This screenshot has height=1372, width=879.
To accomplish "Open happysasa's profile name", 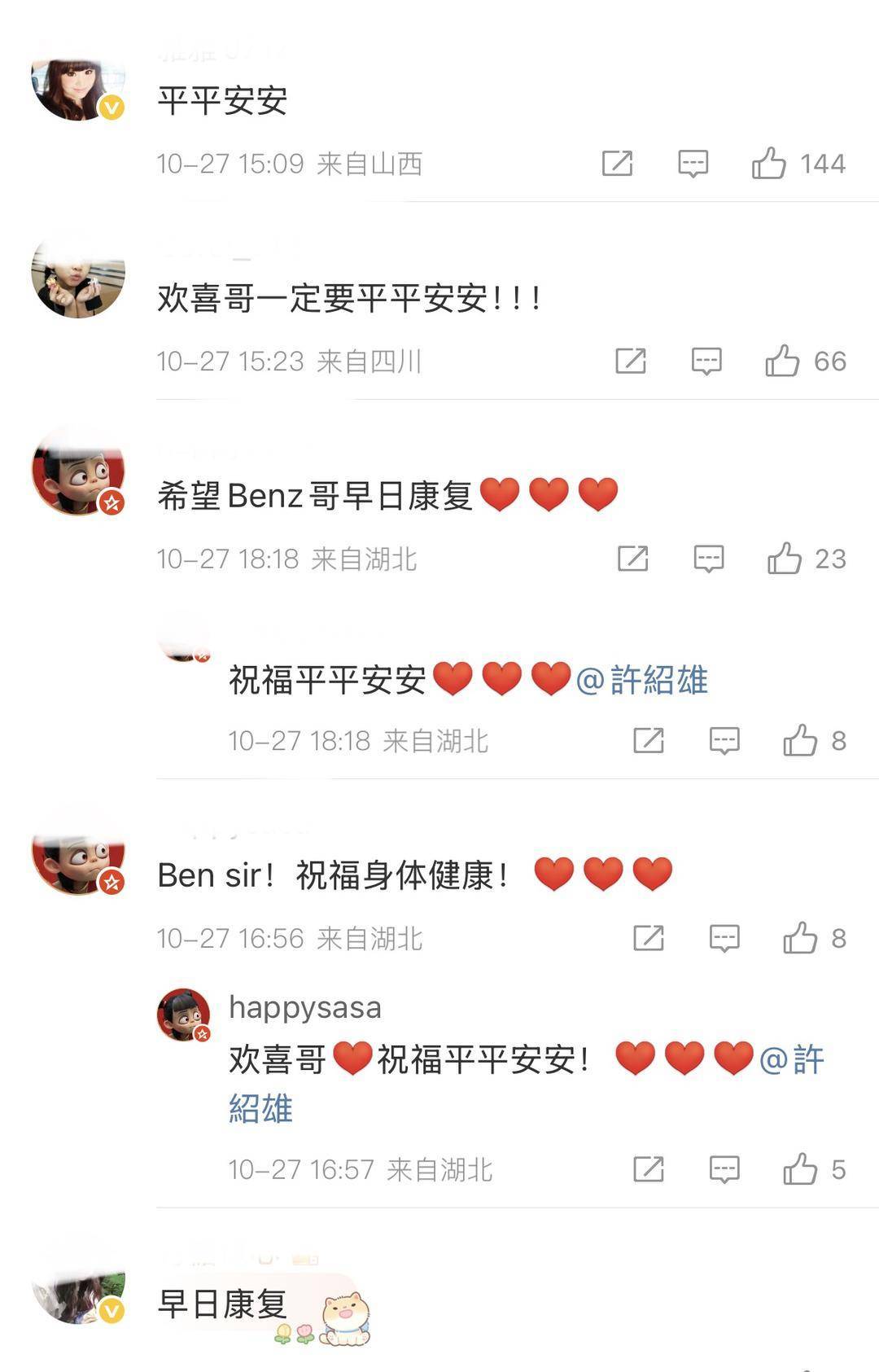I will coord(305,1007).
